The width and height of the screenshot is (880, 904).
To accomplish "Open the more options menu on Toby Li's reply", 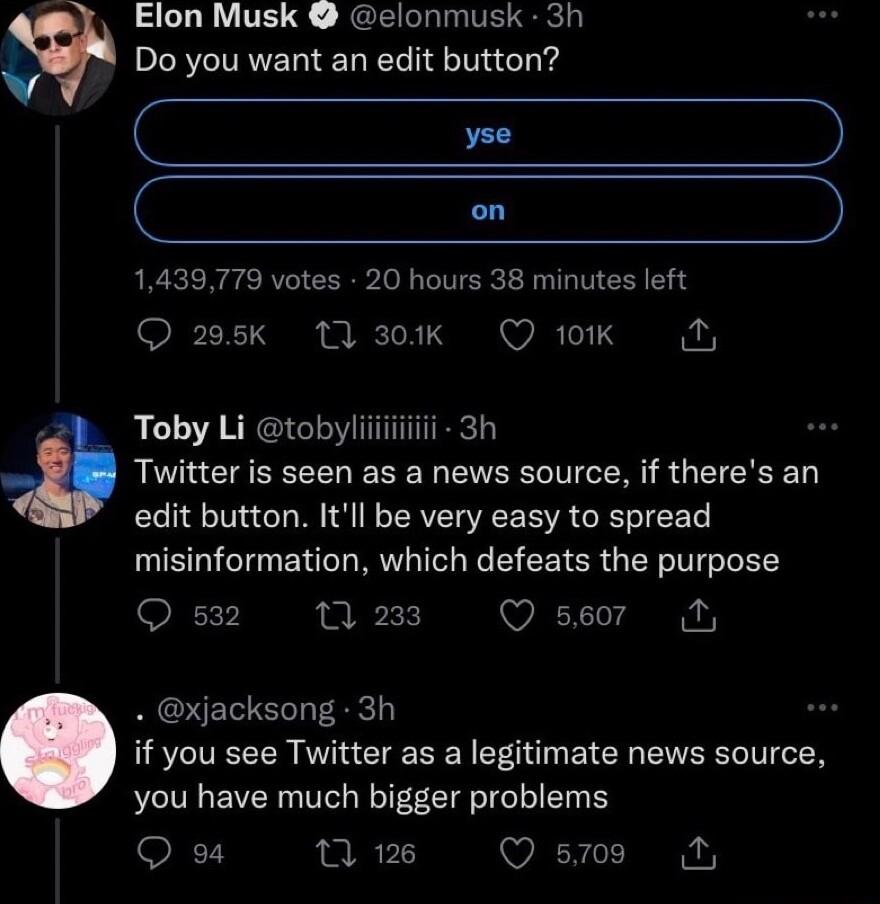I will [x=822, y=425].
